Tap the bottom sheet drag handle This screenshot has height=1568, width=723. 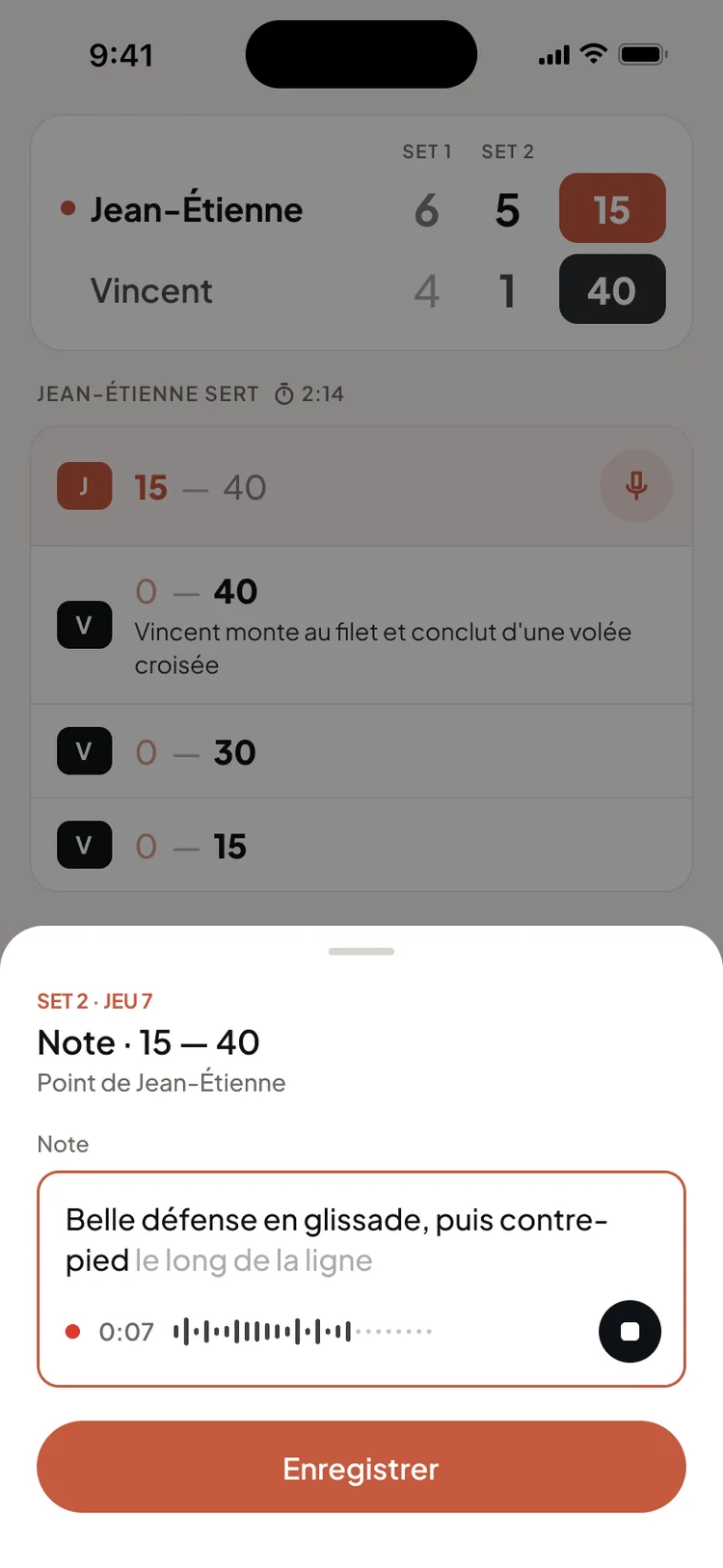pos(361,951)
